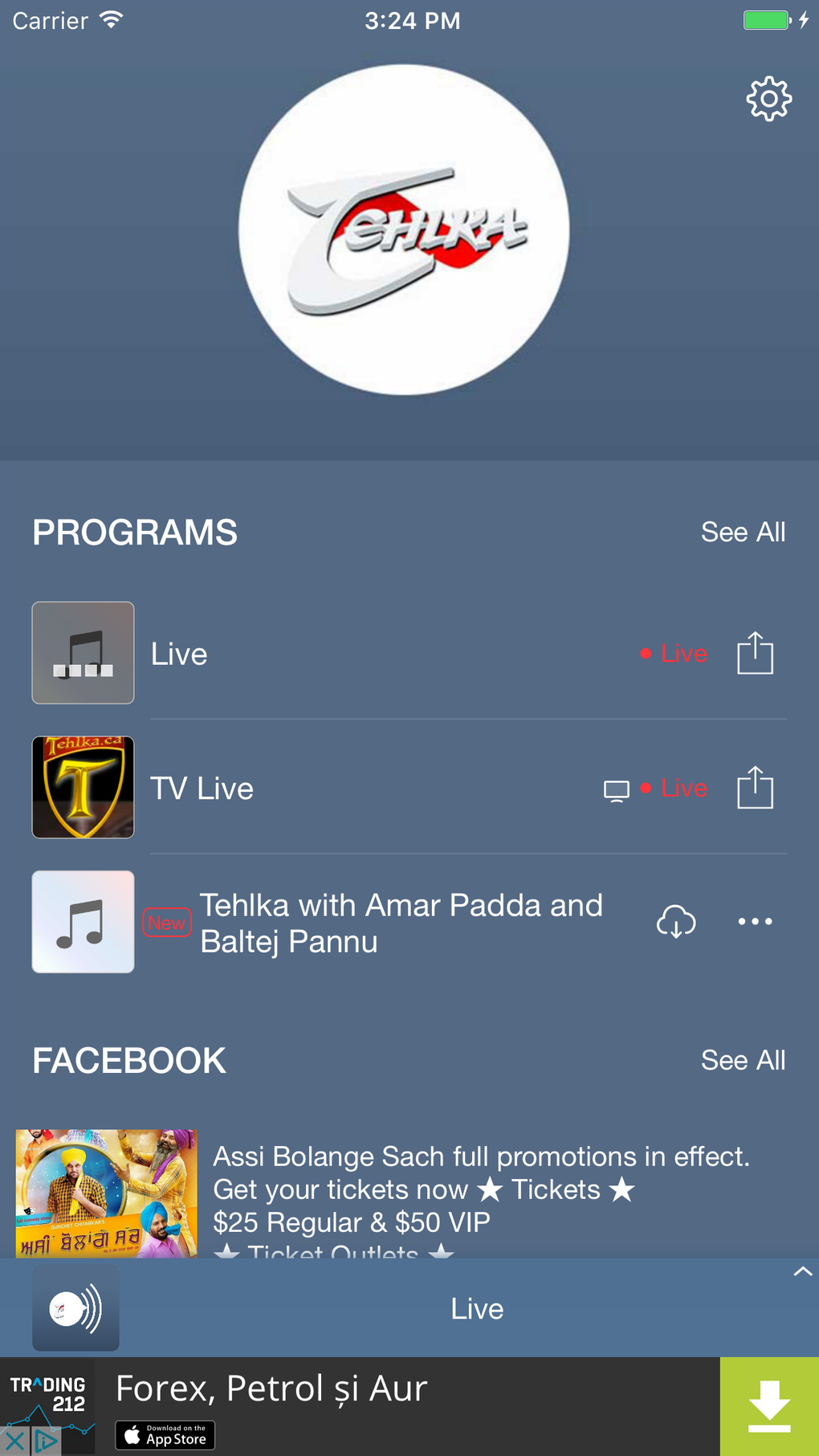
Task: Download the Trading 212 app from the ad
Action: click(768, 1407)
